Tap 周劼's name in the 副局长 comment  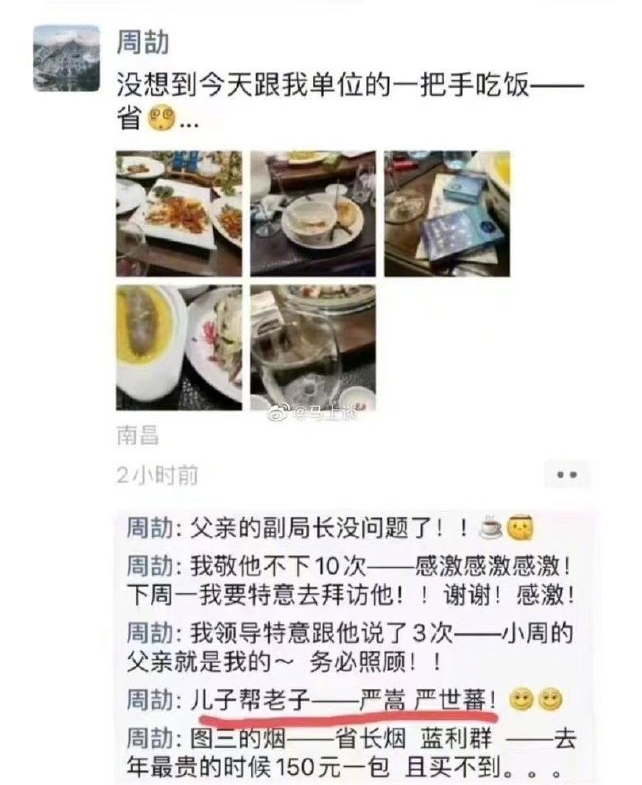coord(152,527)
